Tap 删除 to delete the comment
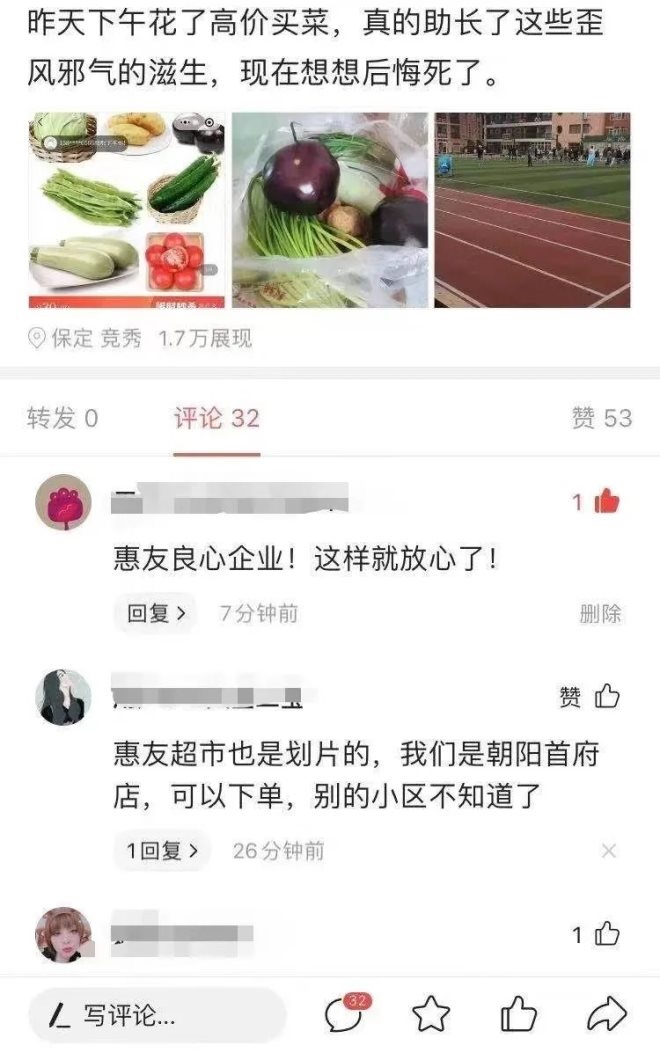This screenshot has width=660, height=1053. click(x=600, y=613)
